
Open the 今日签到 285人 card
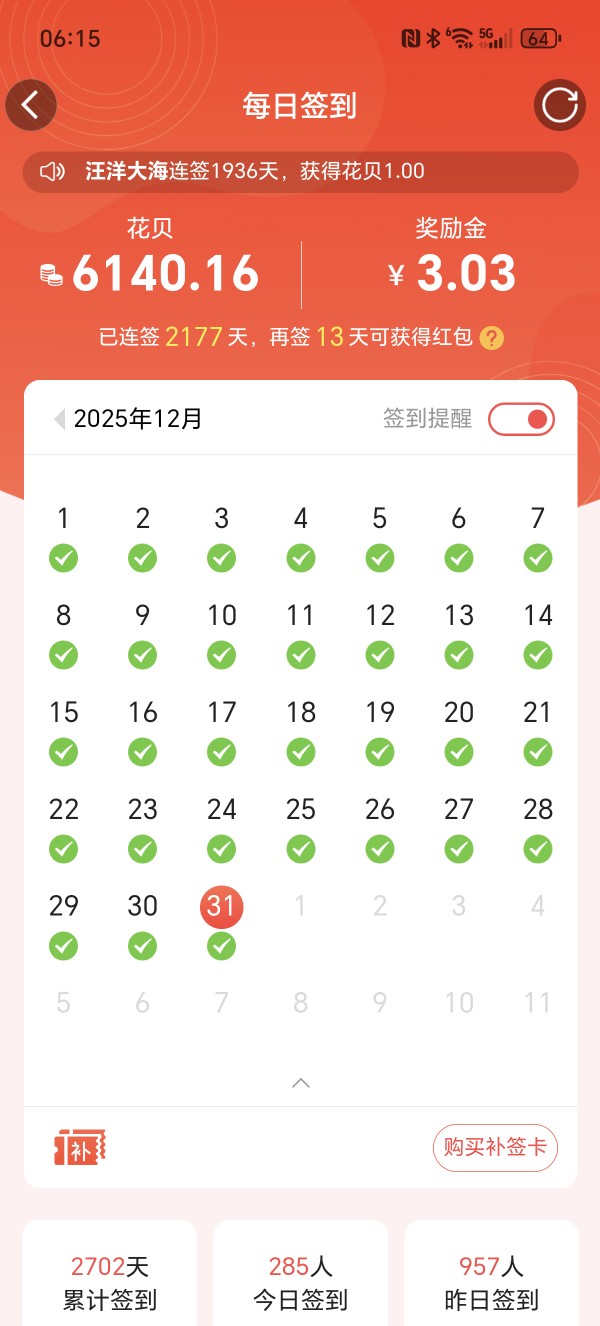click(300, 1282)
